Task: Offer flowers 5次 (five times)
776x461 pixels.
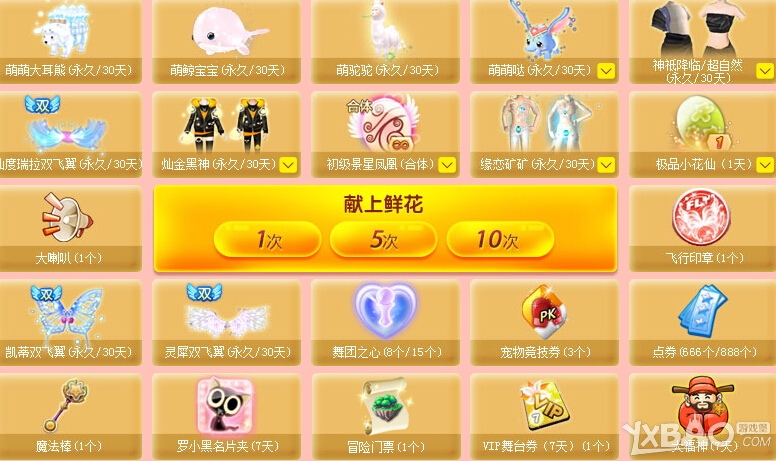Action: [x=384, y=240]
